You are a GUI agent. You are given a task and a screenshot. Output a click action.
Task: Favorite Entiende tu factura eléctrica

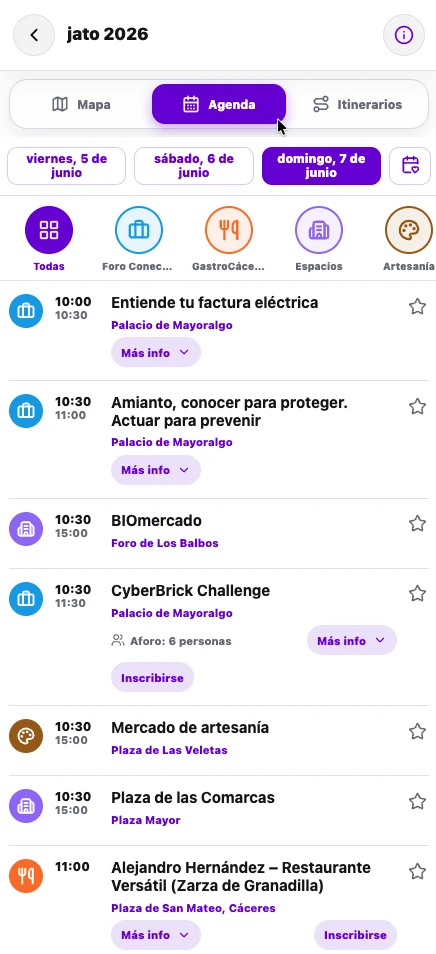pos(417,306)
